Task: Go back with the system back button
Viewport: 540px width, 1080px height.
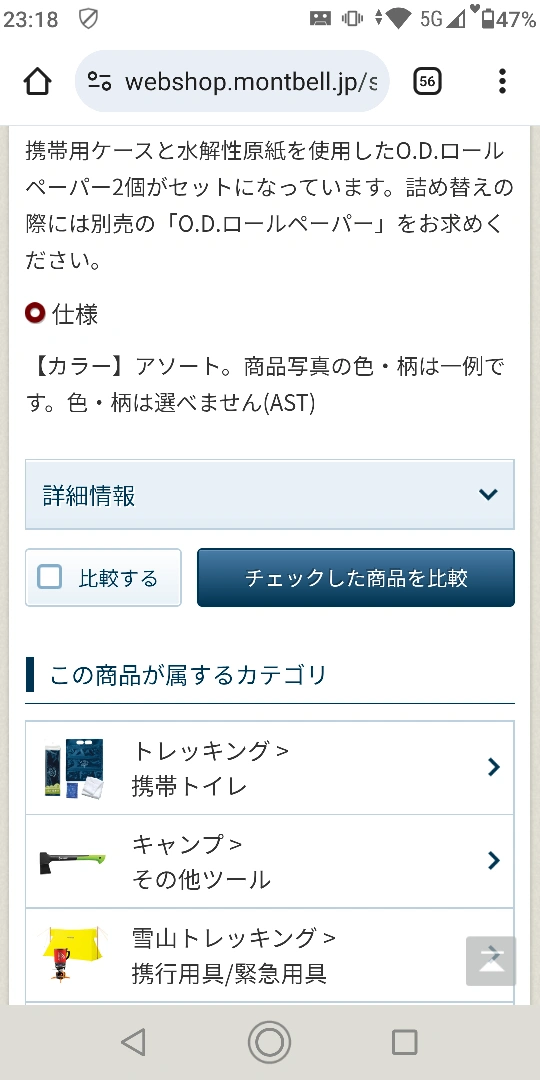Action: pyautogui.click(x=134, y=1042)
